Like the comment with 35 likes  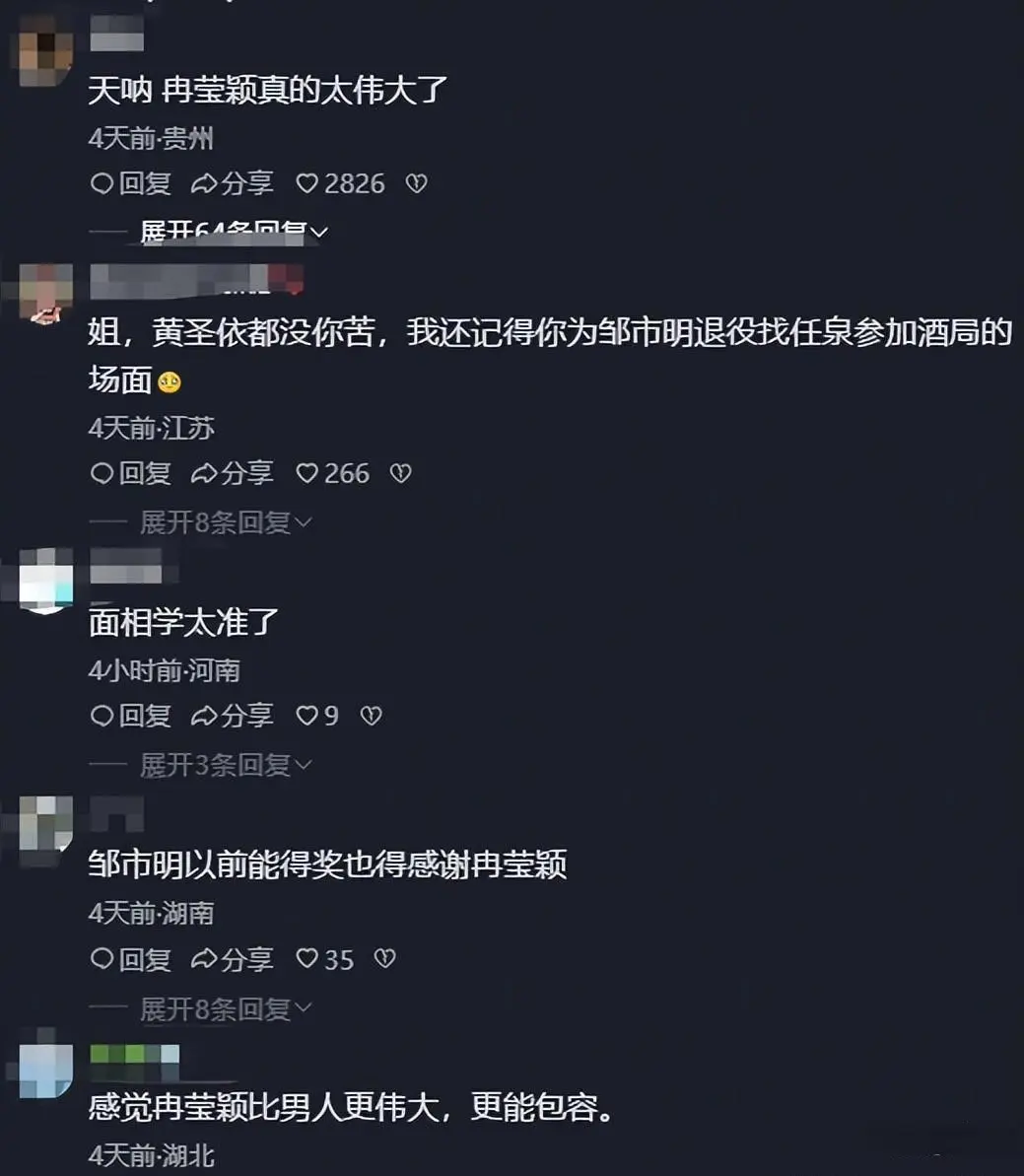click(x=324, y=959)
